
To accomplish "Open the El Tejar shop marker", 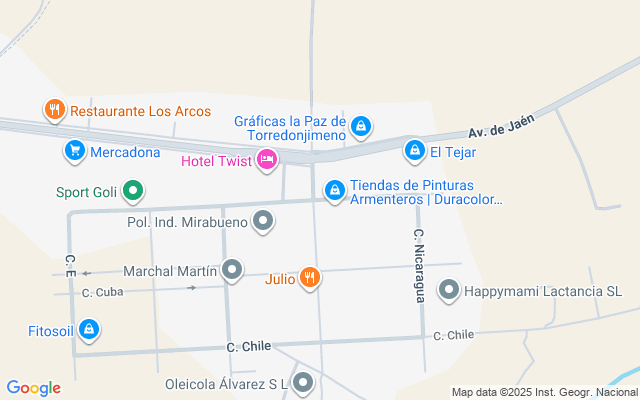I will click(x=415, y=151).
